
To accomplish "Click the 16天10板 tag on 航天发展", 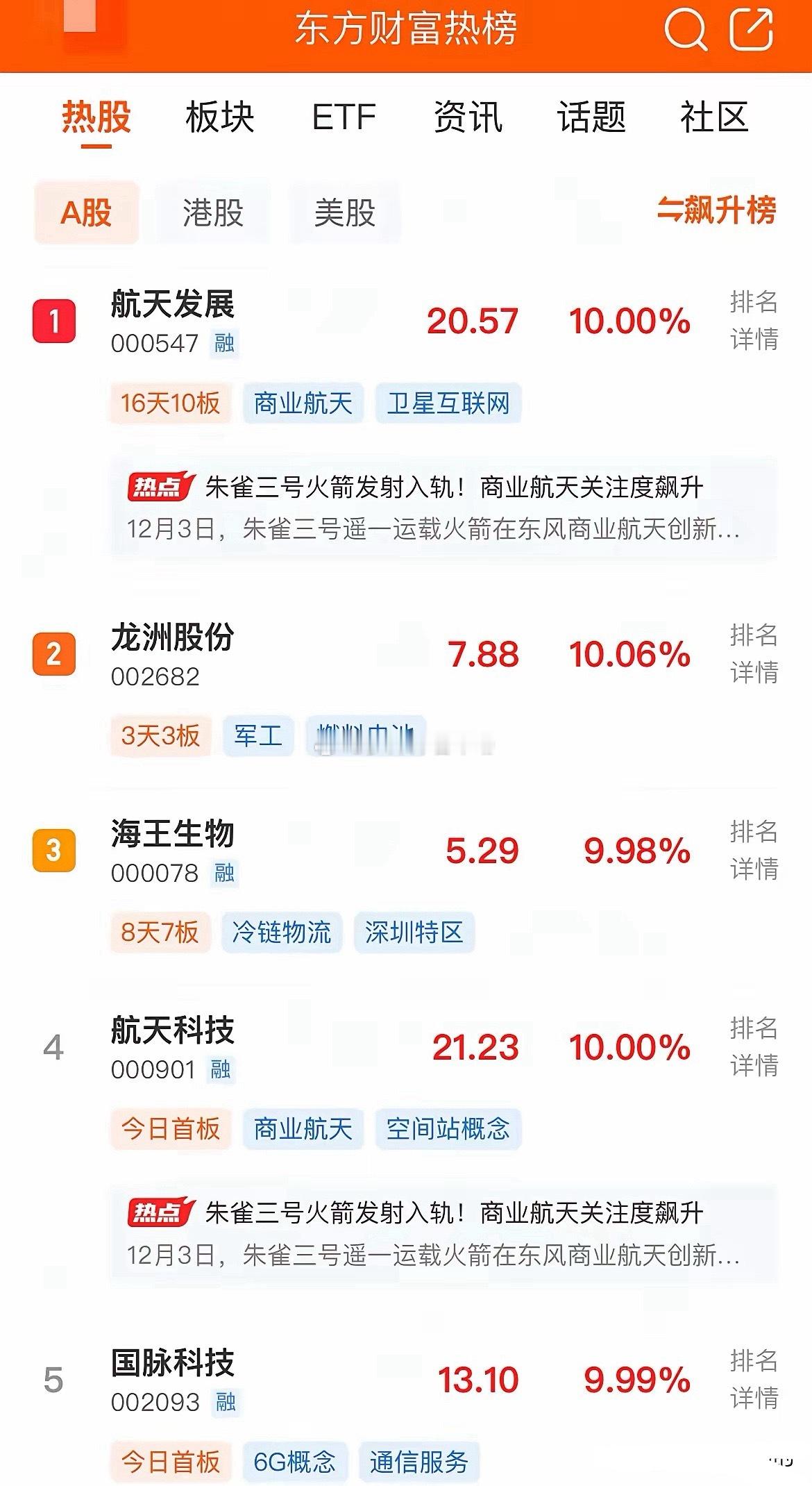I will coord(170,404).
